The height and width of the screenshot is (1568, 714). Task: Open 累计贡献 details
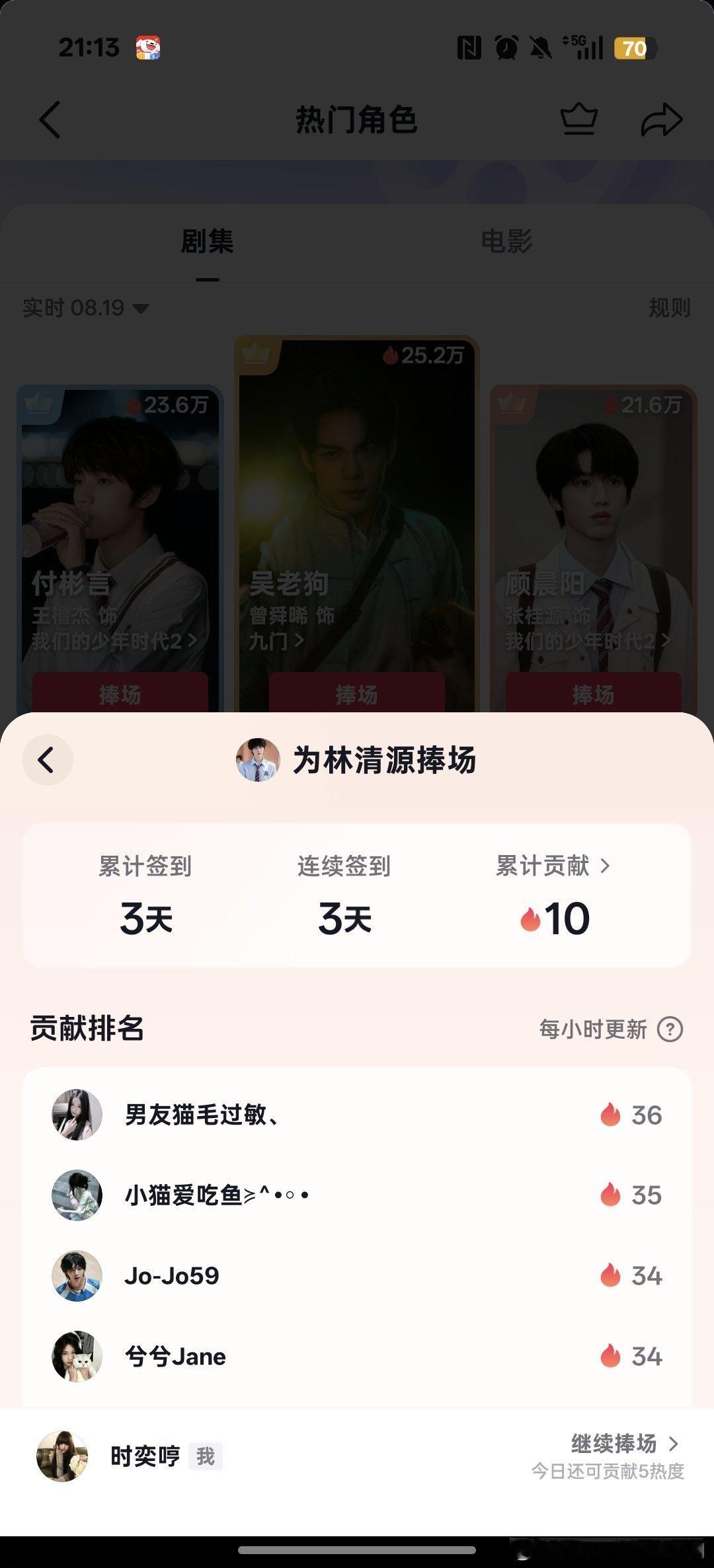(x=553, y=866)
